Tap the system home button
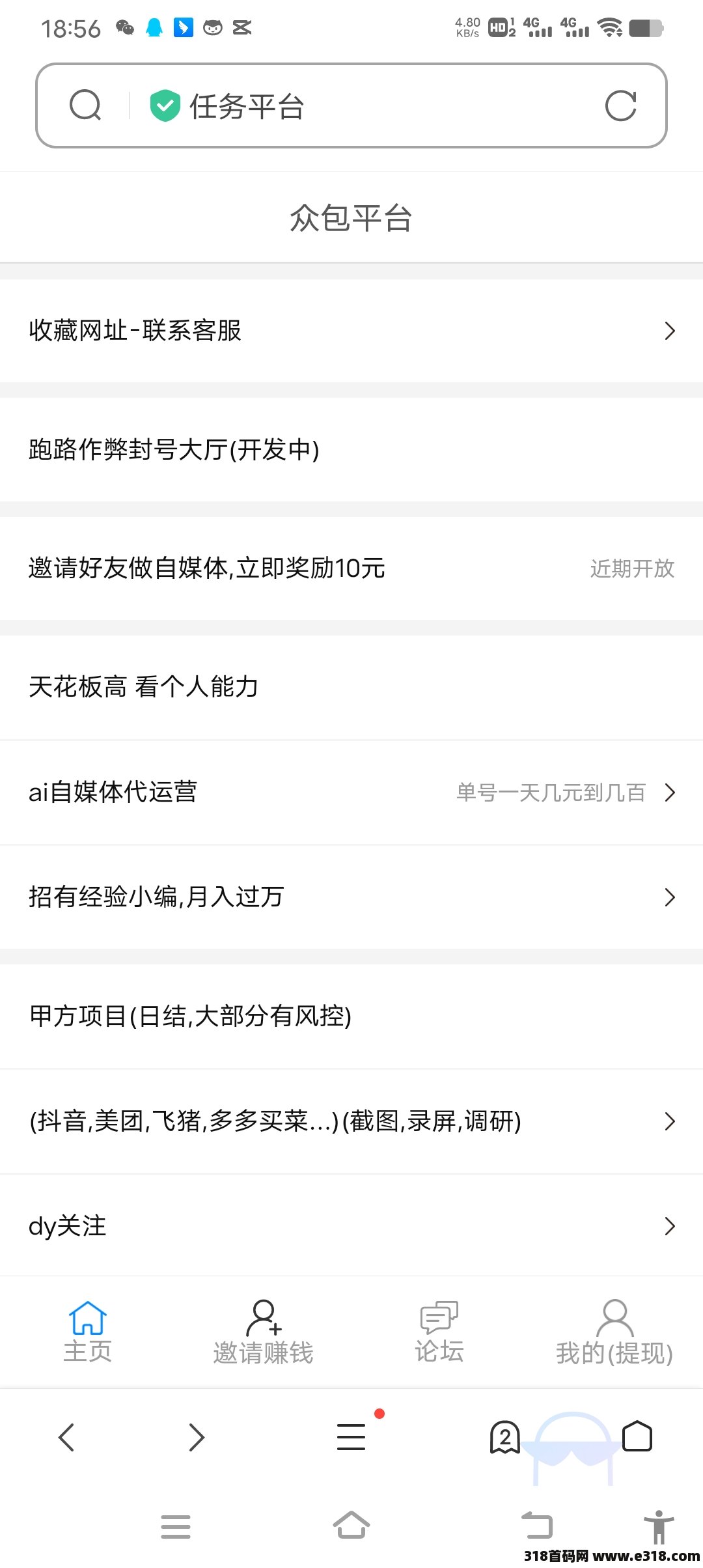The height and width of the screenshot is (1568, 703). pos(351,1526)
